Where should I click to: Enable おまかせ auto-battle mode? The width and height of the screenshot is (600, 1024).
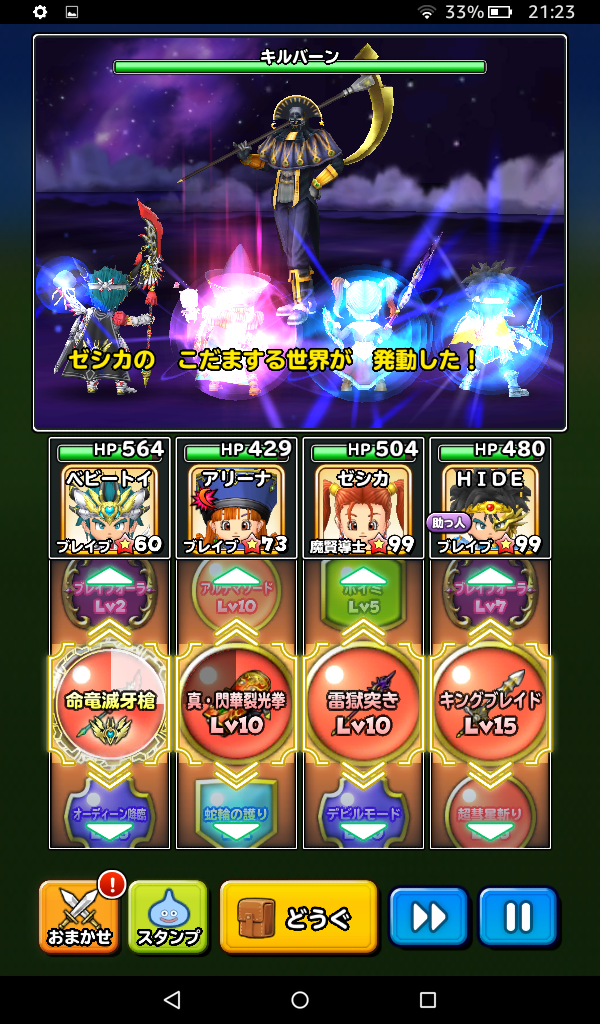[x=82, y=916]
